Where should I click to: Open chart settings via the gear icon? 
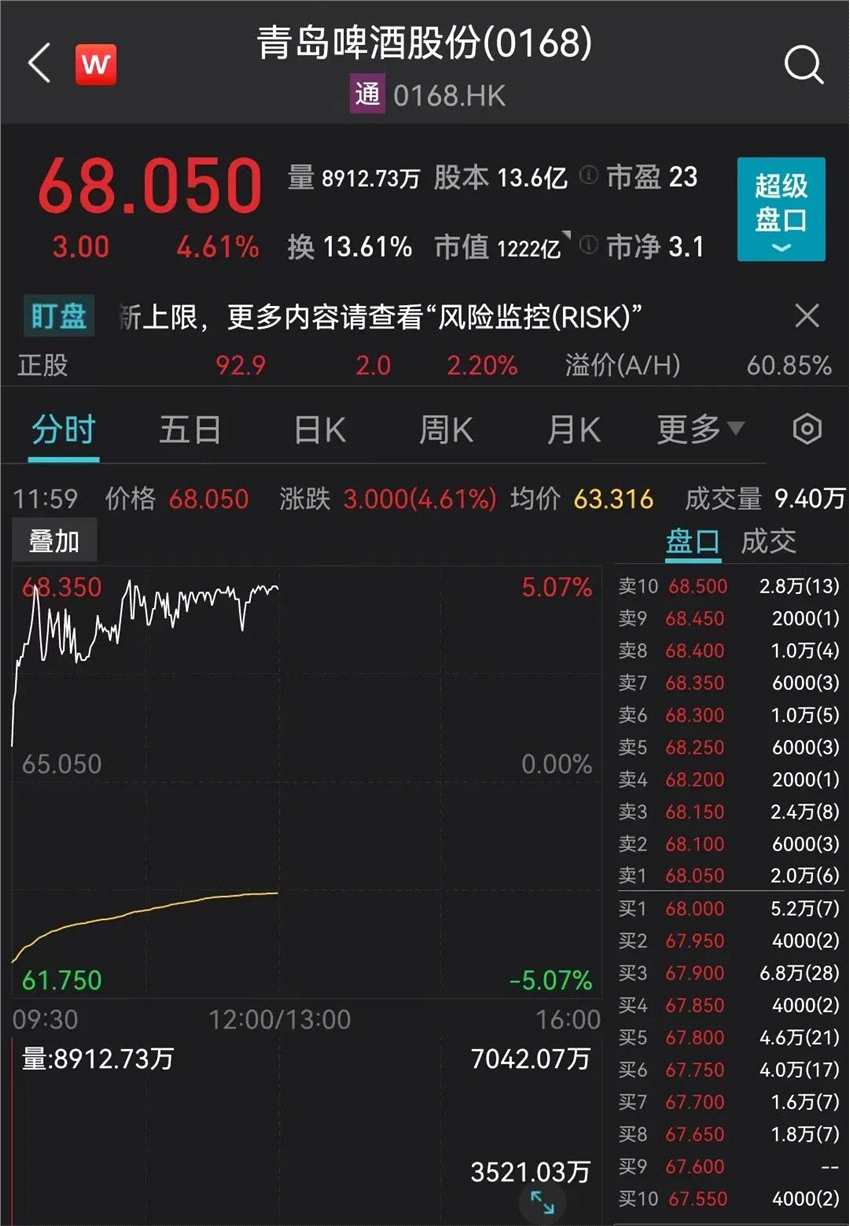click(806, 428)
